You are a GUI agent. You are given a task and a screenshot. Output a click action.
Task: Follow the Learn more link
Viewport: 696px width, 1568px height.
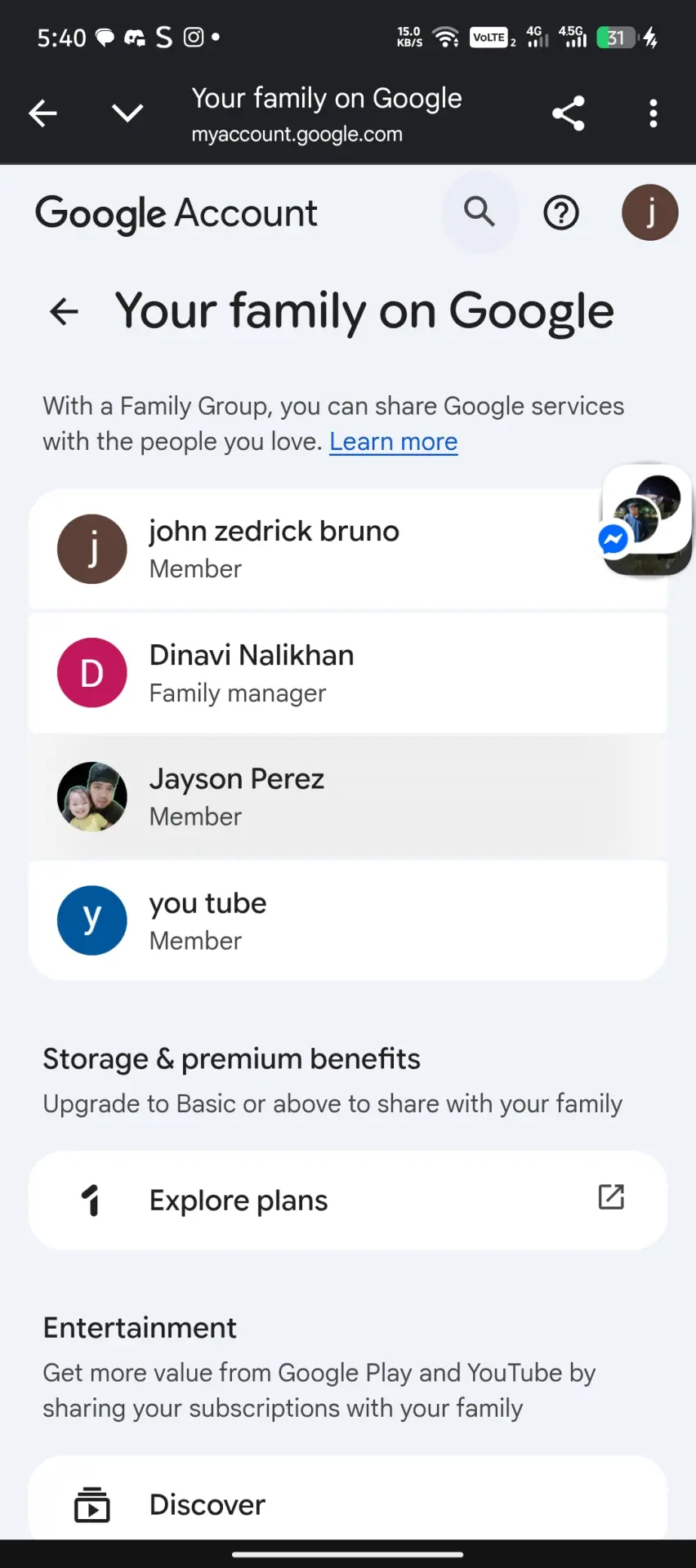click(x=393, y=442)
